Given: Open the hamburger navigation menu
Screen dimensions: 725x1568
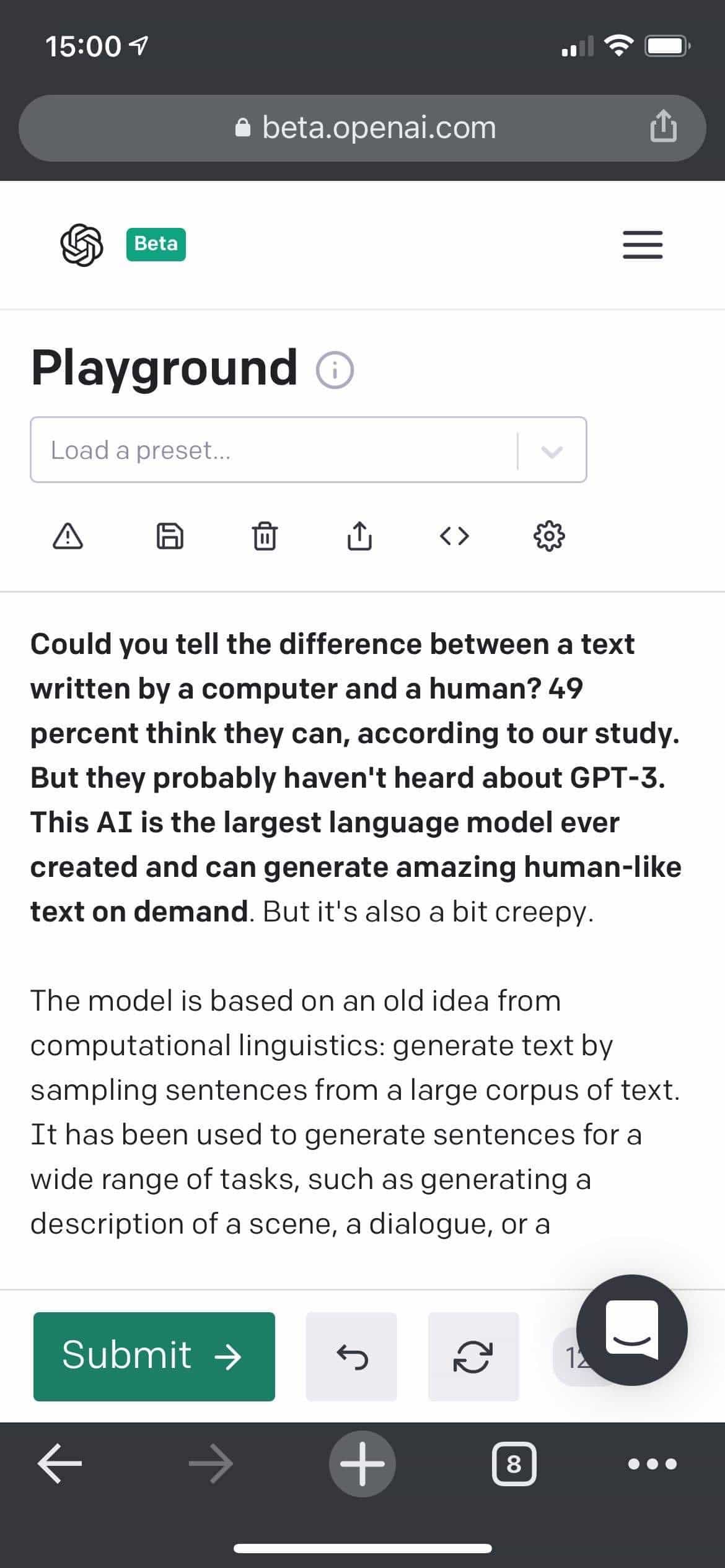Looking at the screenshot, I should (x=642, y=245).
